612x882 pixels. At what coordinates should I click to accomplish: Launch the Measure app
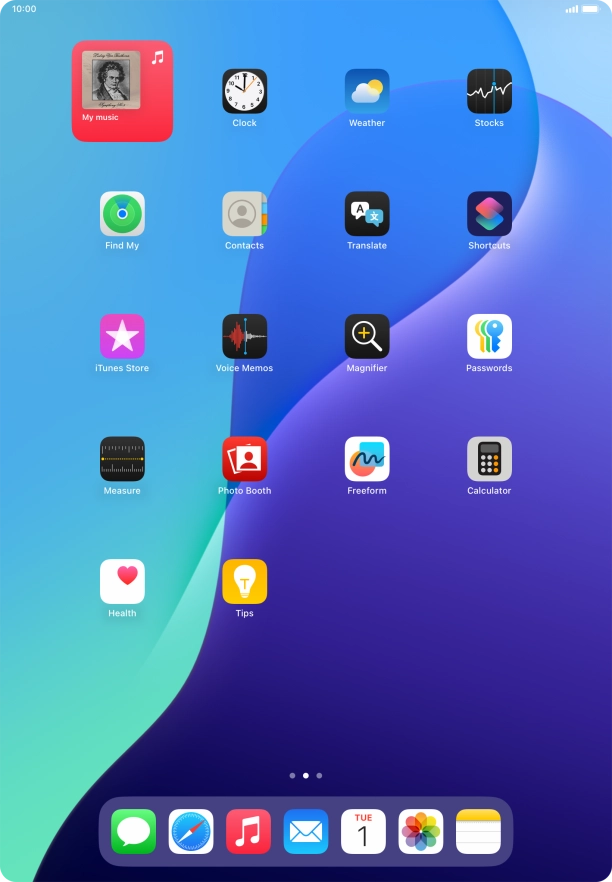[x=122, y=459]
